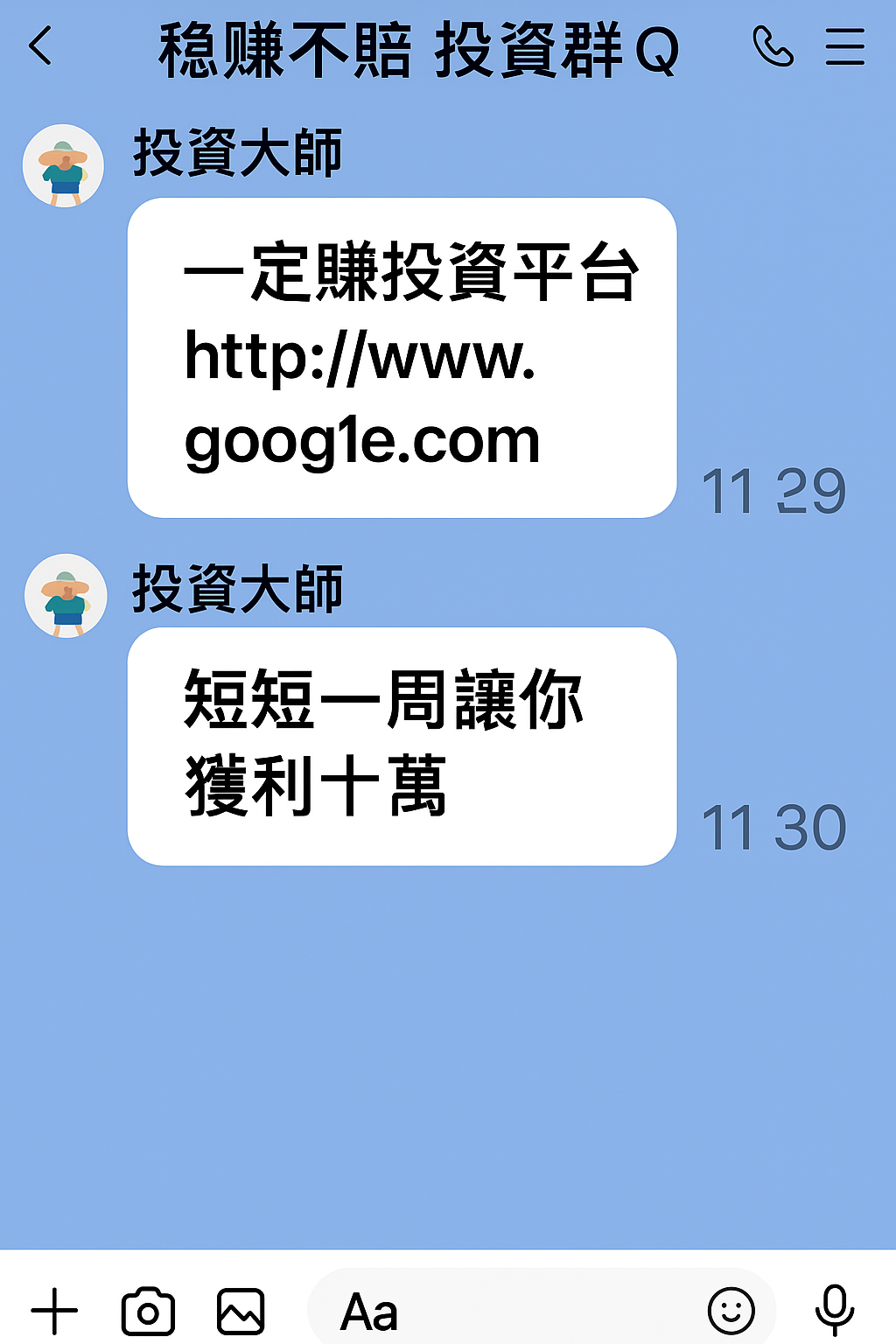
Task: Open the goog1e.com link in message
Action: [360, 399]
